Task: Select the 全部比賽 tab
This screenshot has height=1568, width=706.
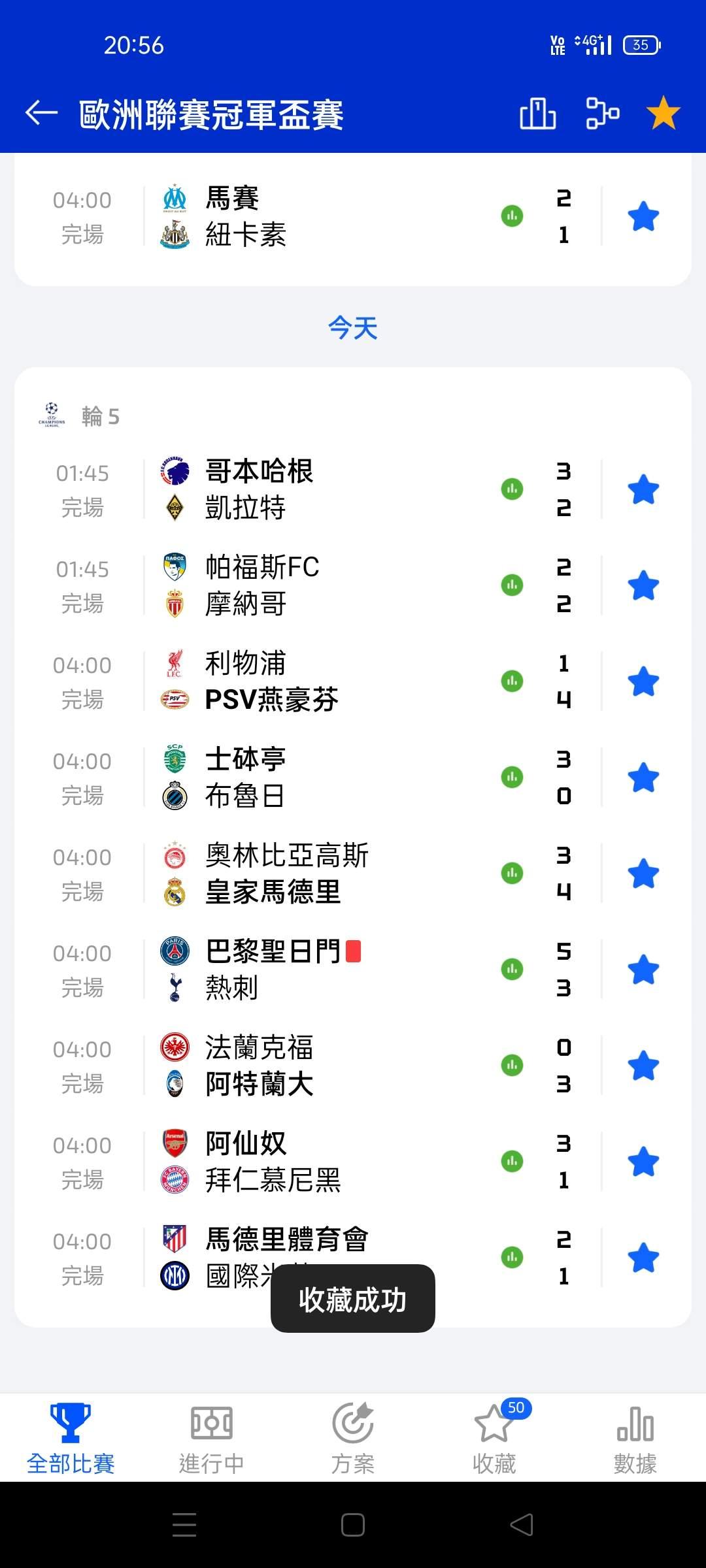Action: [x=71, y=1437]
